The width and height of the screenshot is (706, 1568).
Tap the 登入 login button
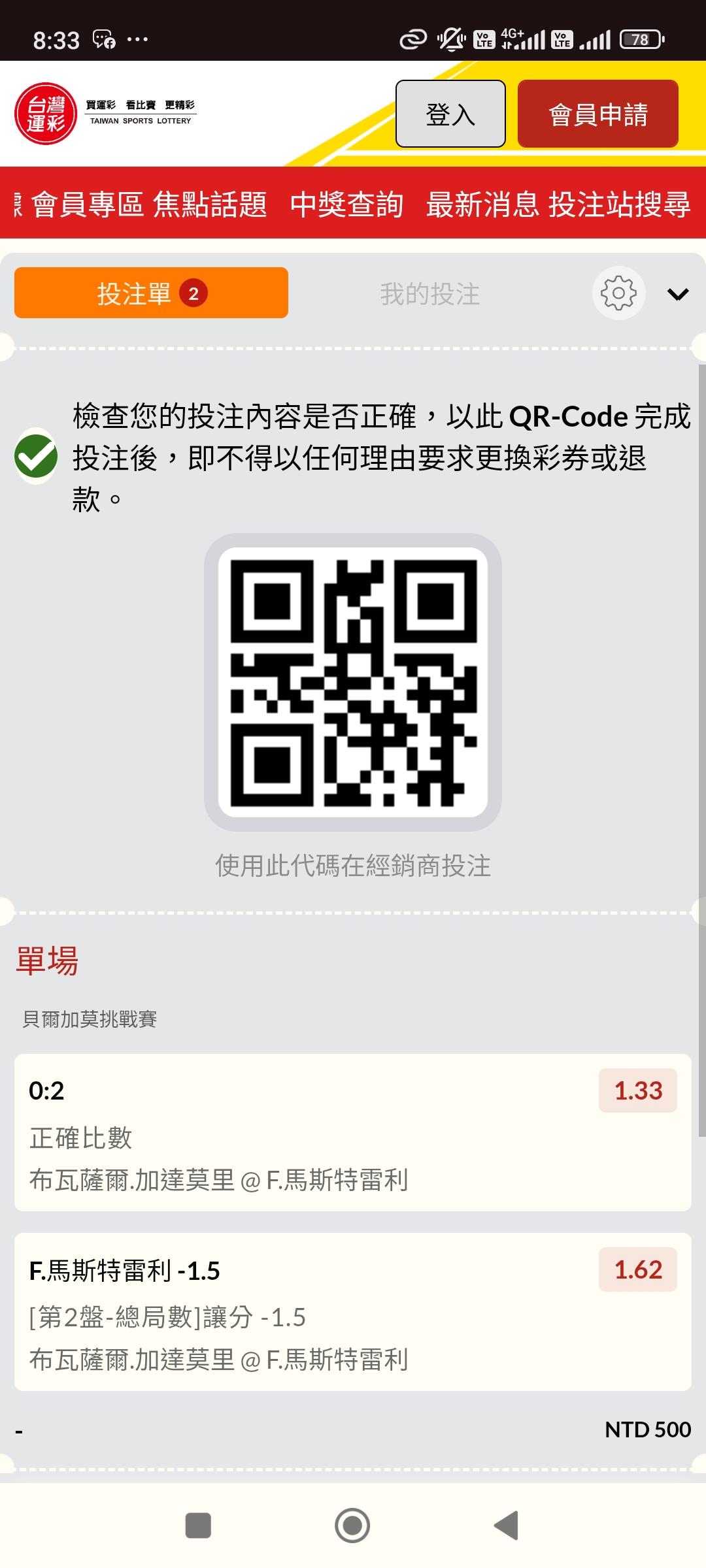[450, 114]
